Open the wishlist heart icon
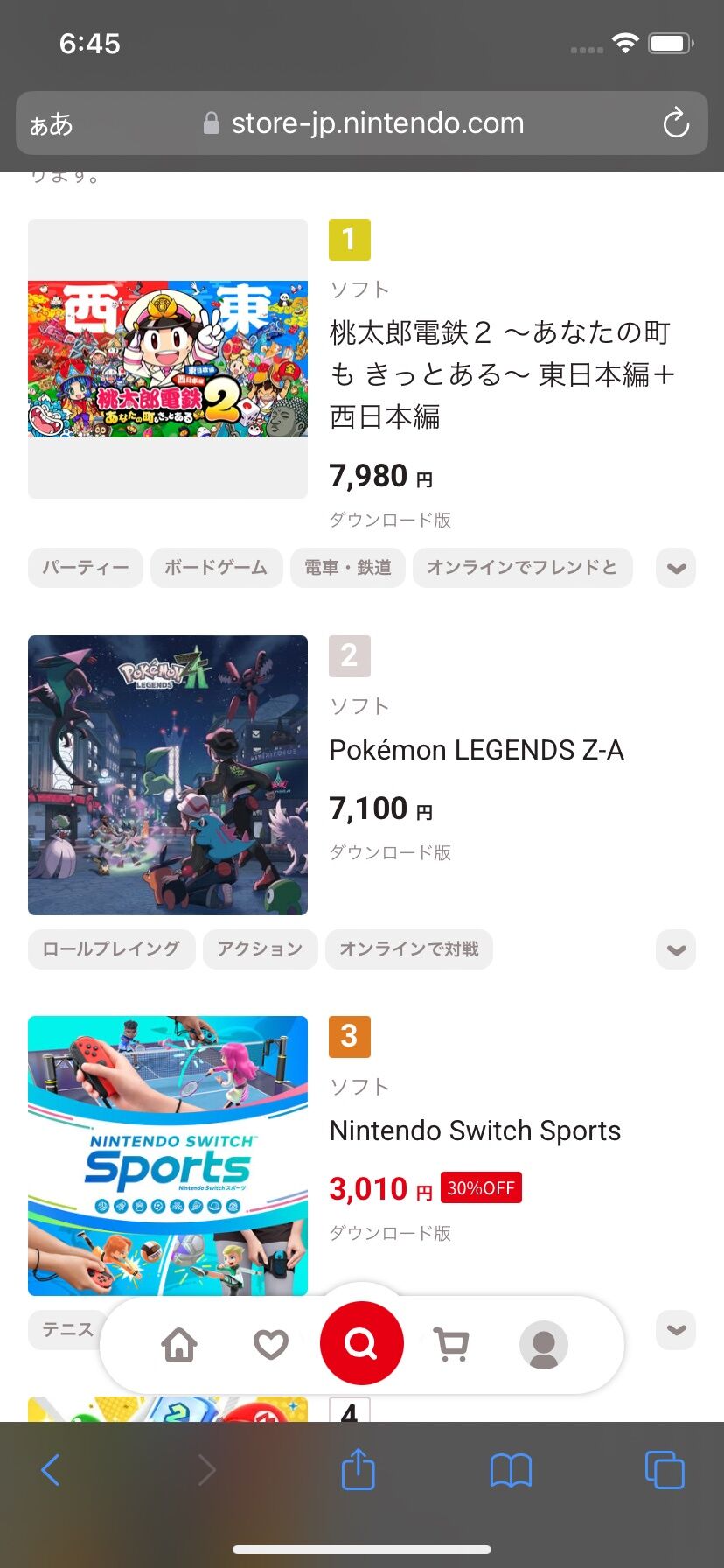 click(271, 1344)
